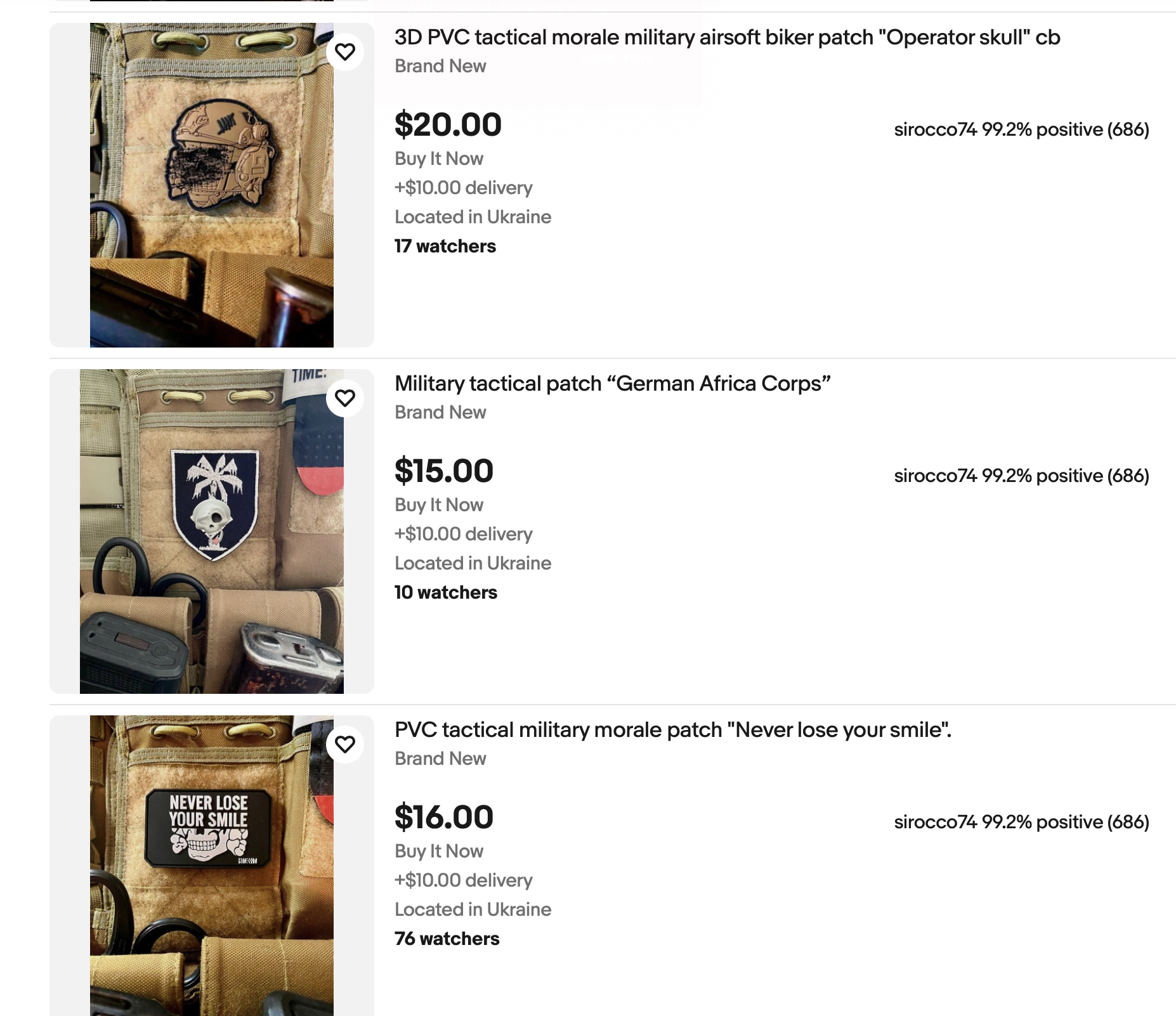Open the Never lose your smile listing title
Image resolution: width=1176 pixels, height=1016 pixels.
(x=672, y=730)
